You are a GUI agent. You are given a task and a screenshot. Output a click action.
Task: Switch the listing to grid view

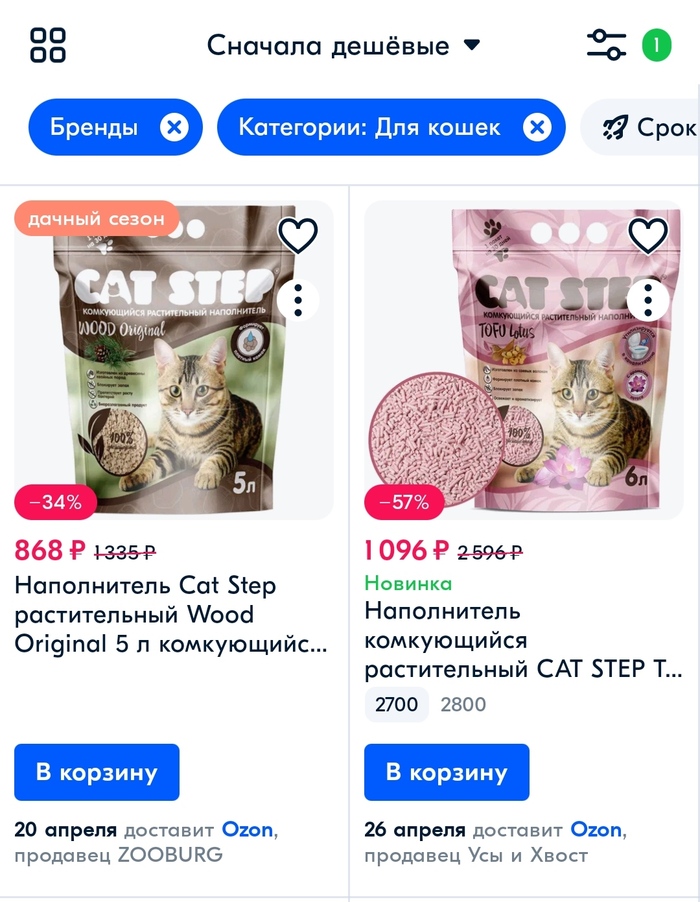click(47, 45)
